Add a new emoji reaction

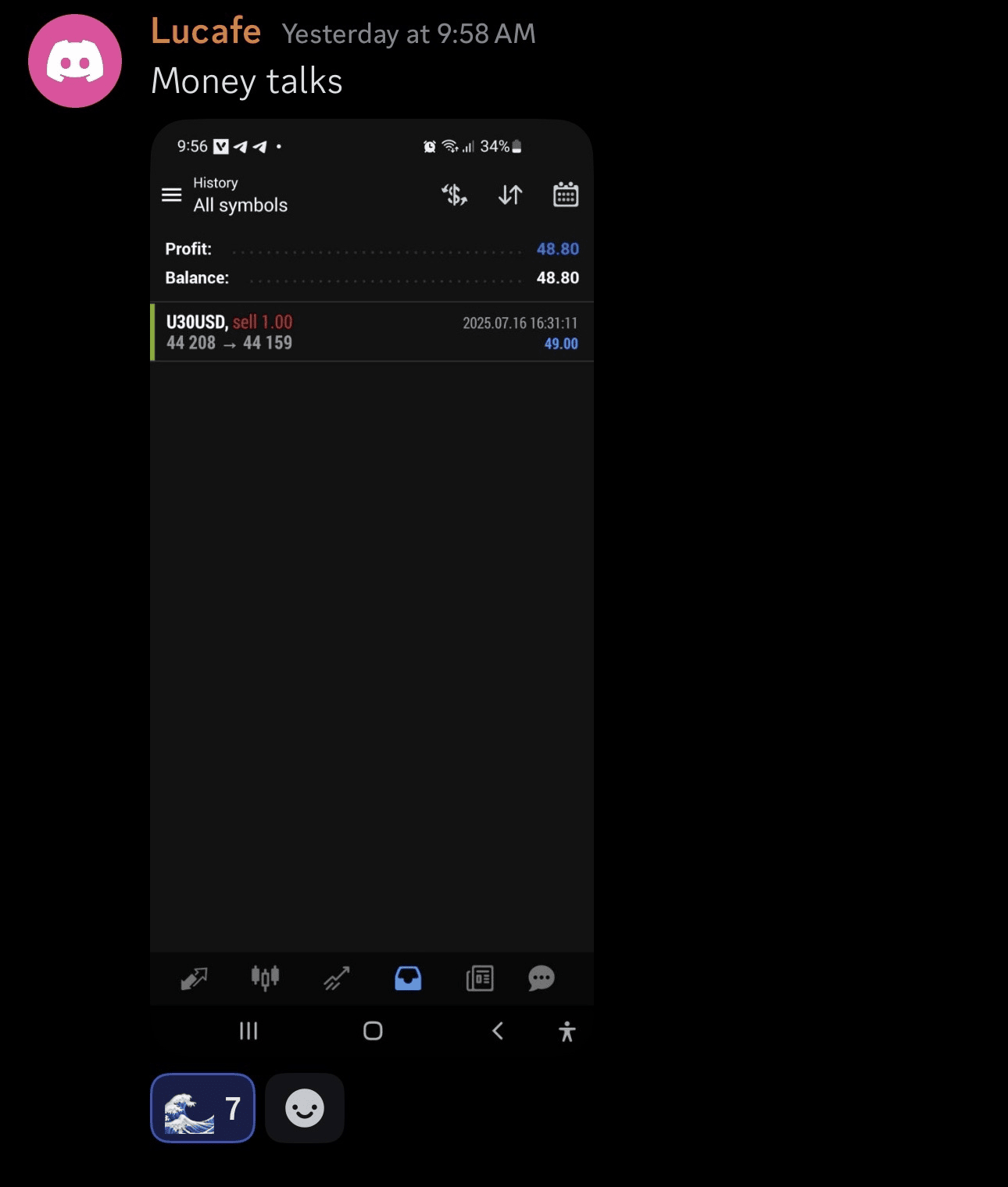(x=304, y=1107)
